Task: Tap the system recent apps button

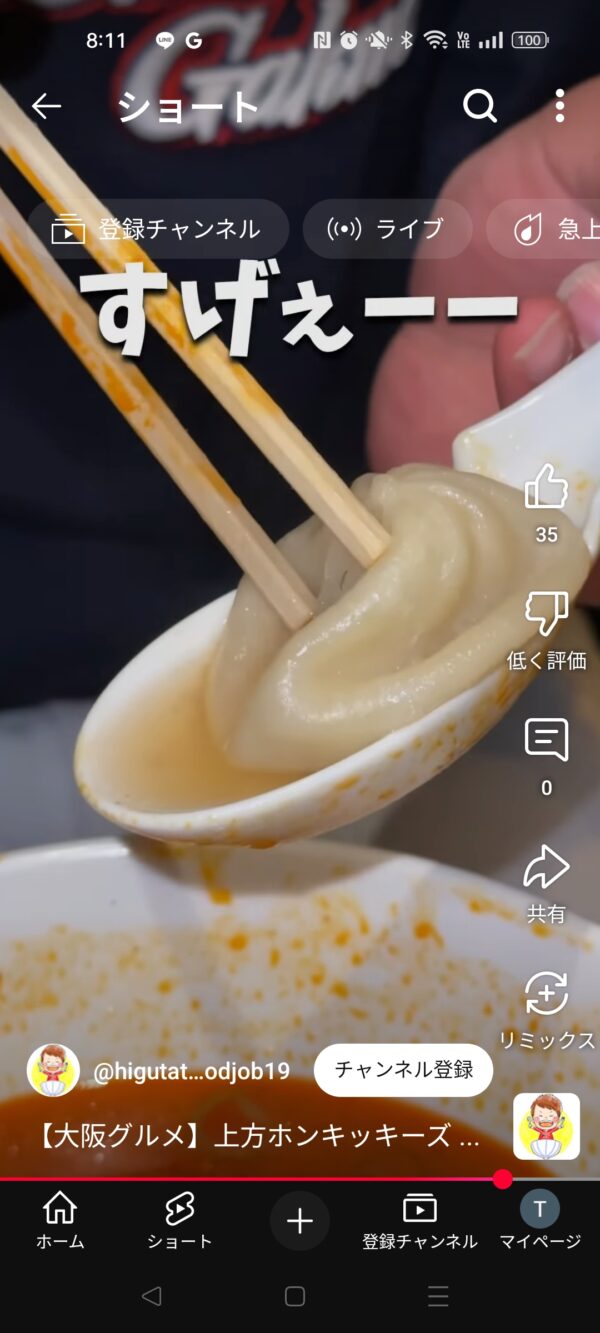Action: click(x=438, y=1296)
